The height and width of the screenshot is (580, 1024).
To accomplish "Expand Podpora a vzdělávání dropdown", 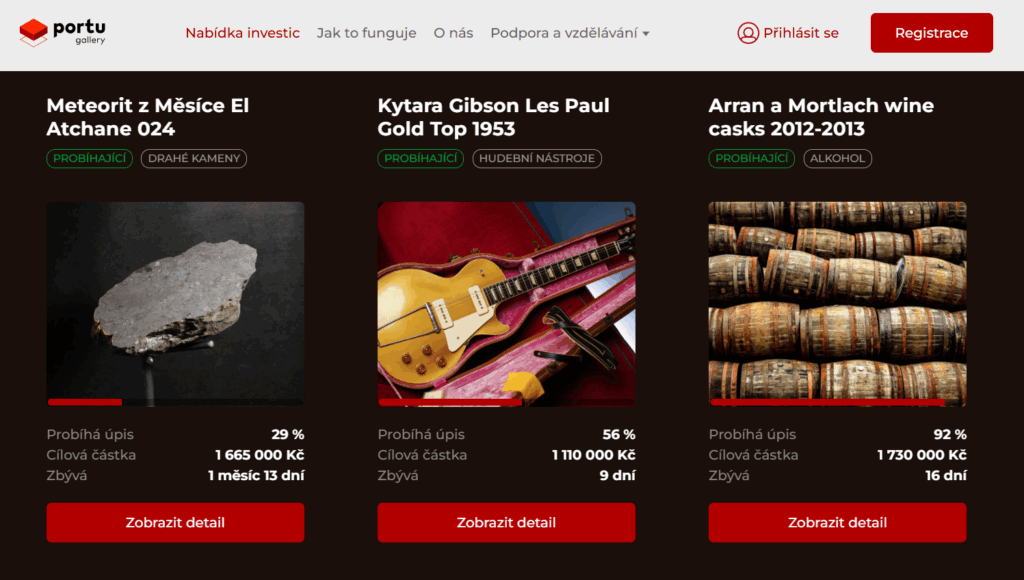I will coord(569,33).
